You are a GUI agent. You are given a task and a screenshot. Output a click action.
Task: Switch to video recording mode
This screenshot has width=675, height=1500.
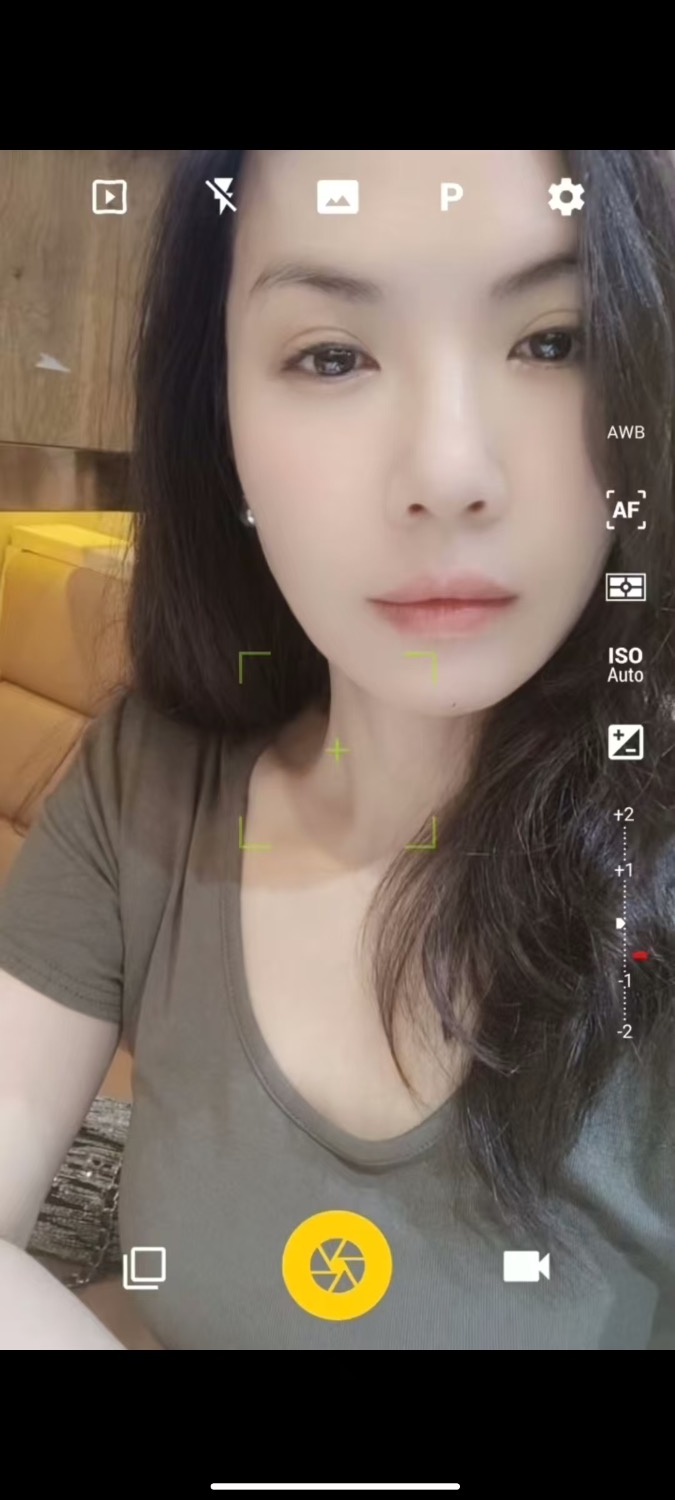coord(526,1267)
